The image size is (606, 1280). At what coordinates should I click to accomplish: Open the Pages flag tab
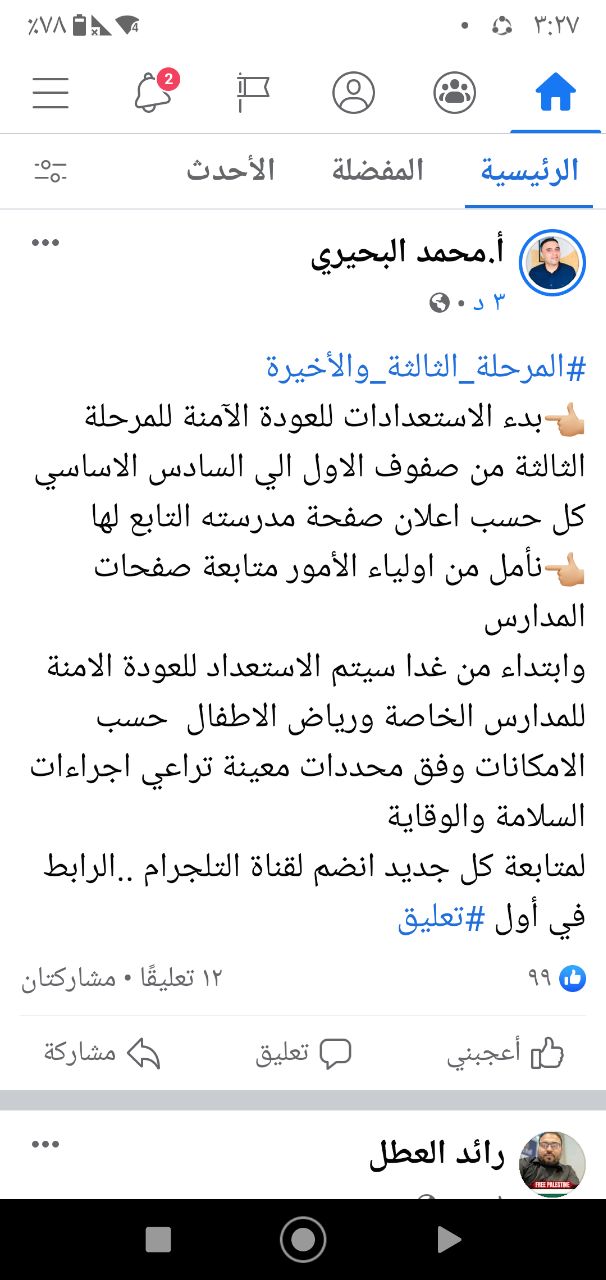pyautogui.click(x=252, y=93)
